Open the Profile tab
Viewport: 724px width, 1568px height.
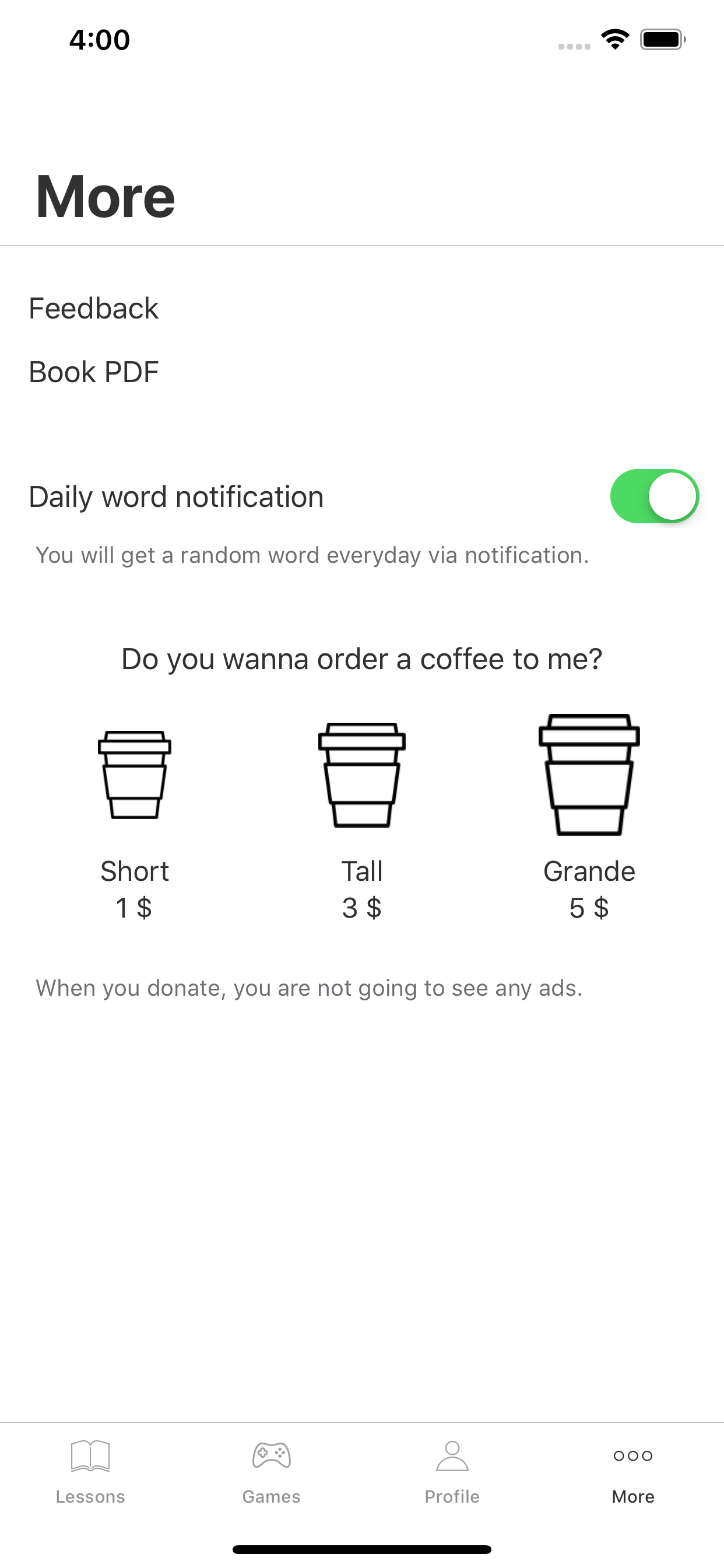tap(452, 1470)
